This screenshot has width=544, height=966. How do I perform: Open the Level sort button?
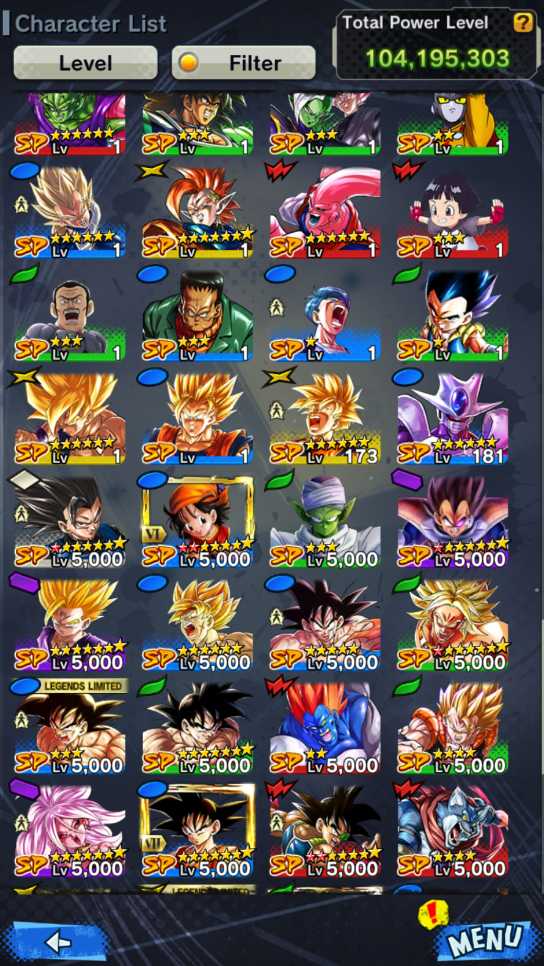pos(85,63)
